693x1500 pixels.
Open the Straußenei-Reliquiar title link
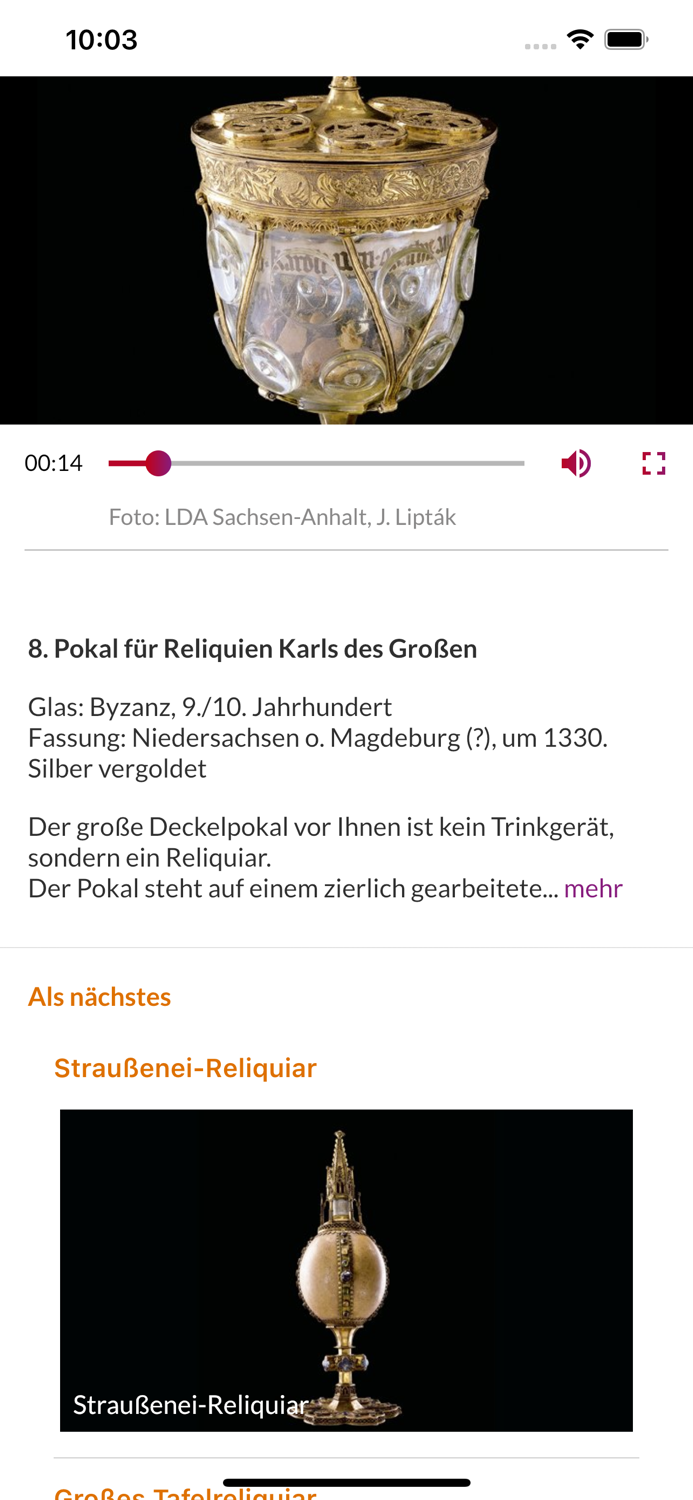pyautogui.click(x=185, y=1067)
